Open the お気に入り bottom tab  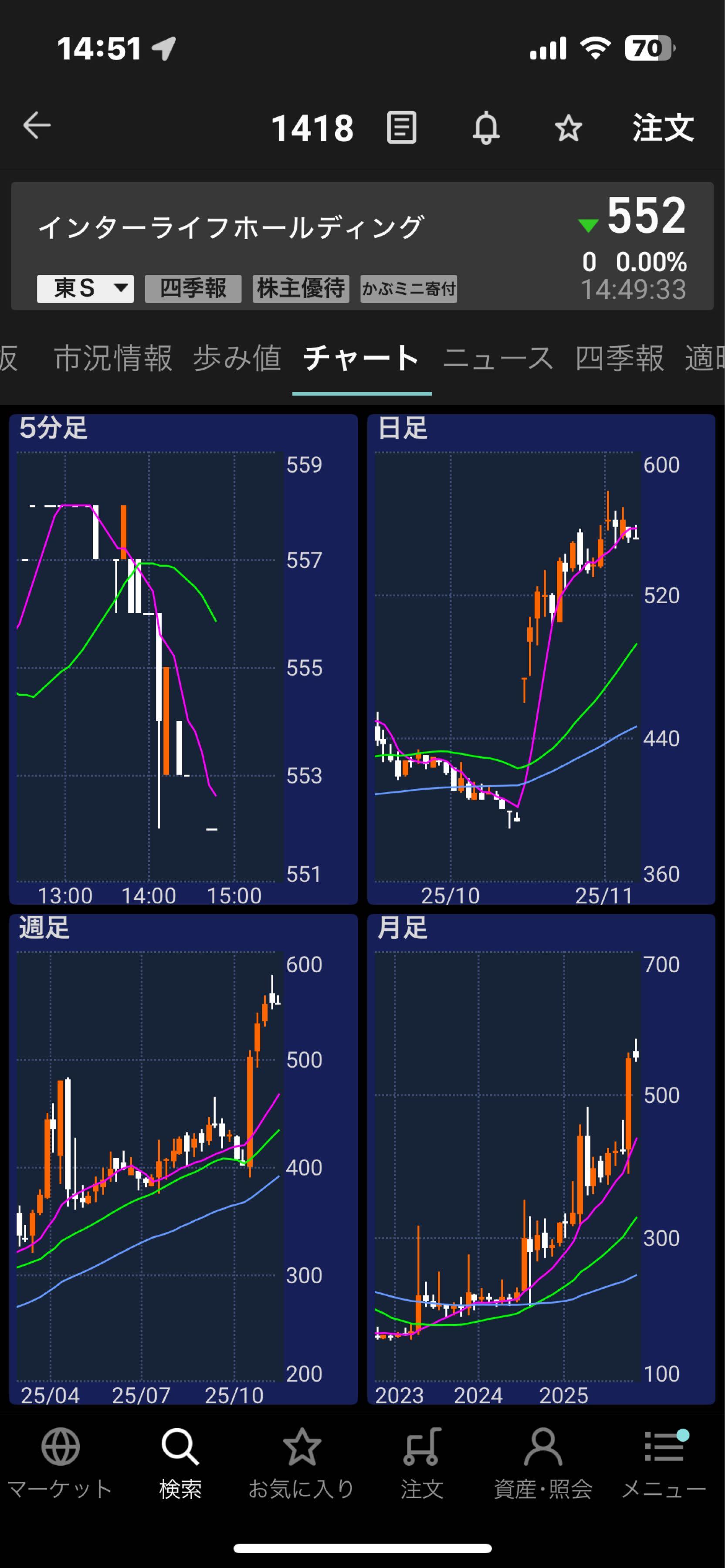click(302, 1463)
